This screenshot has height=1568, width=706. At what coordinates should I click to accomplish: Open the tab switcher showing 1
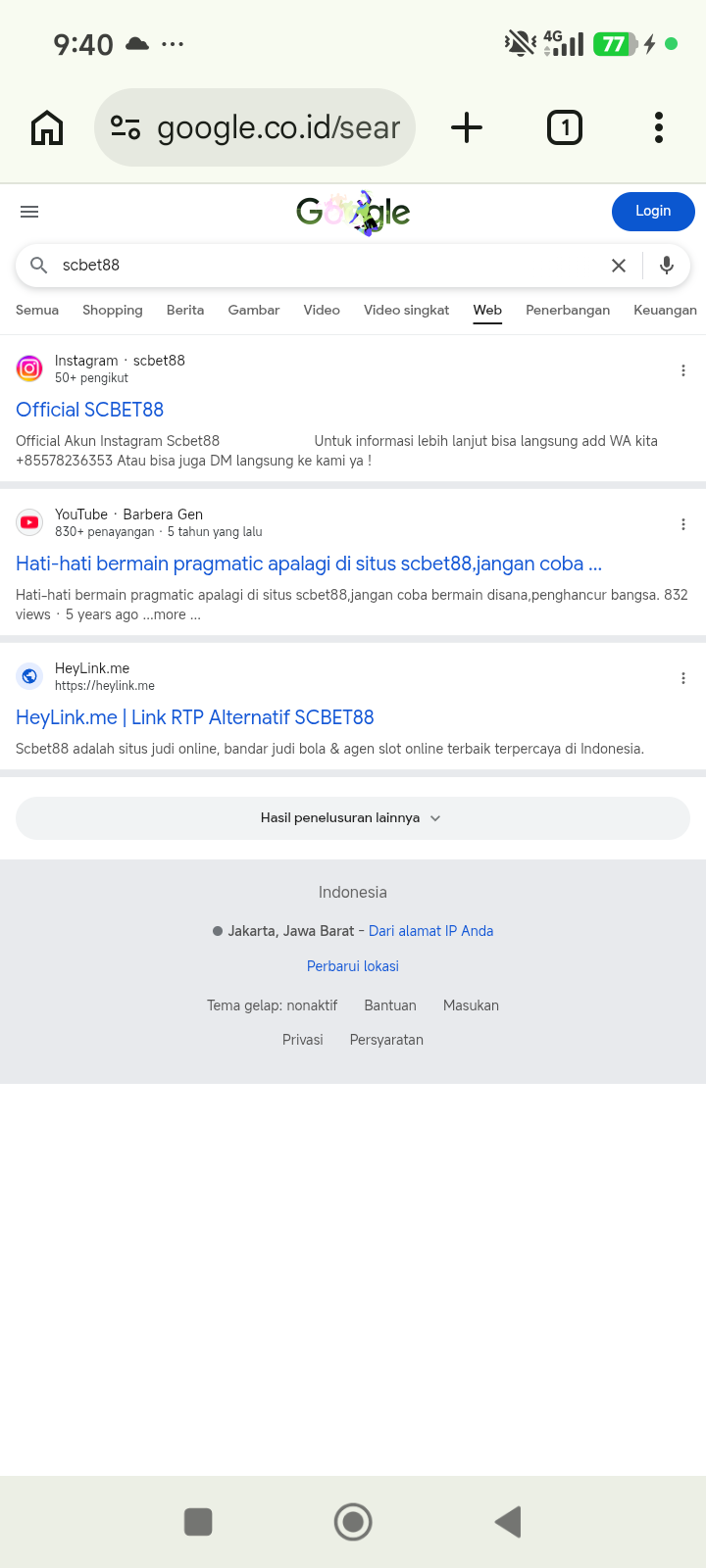tap(565, 127)
